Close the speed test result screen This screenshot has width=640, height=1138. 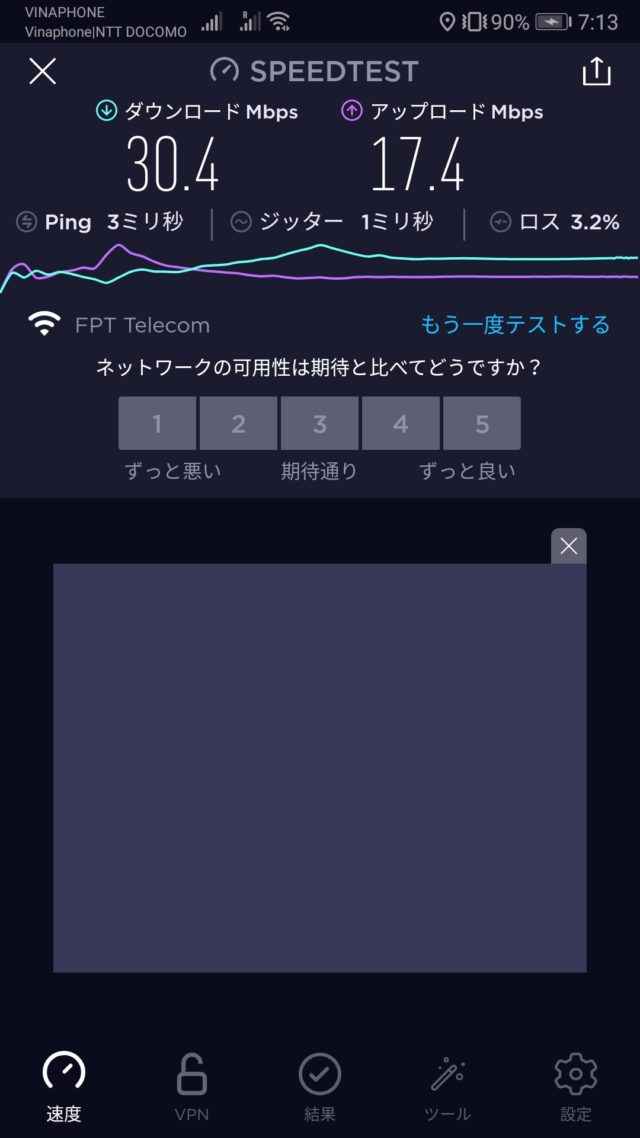[x=42, y=71]
